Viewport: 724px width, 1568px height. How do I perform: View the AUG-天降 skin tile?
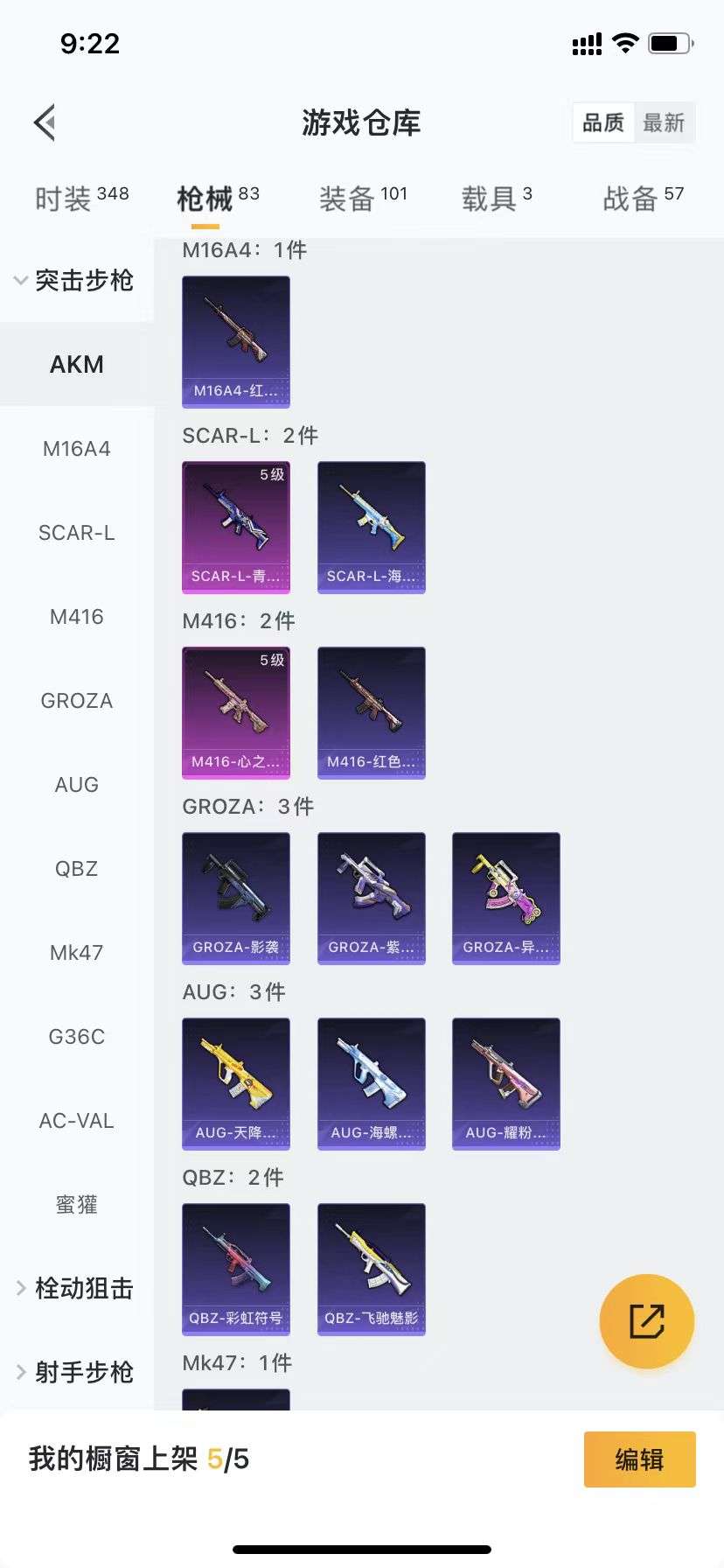click(236, 1084)
